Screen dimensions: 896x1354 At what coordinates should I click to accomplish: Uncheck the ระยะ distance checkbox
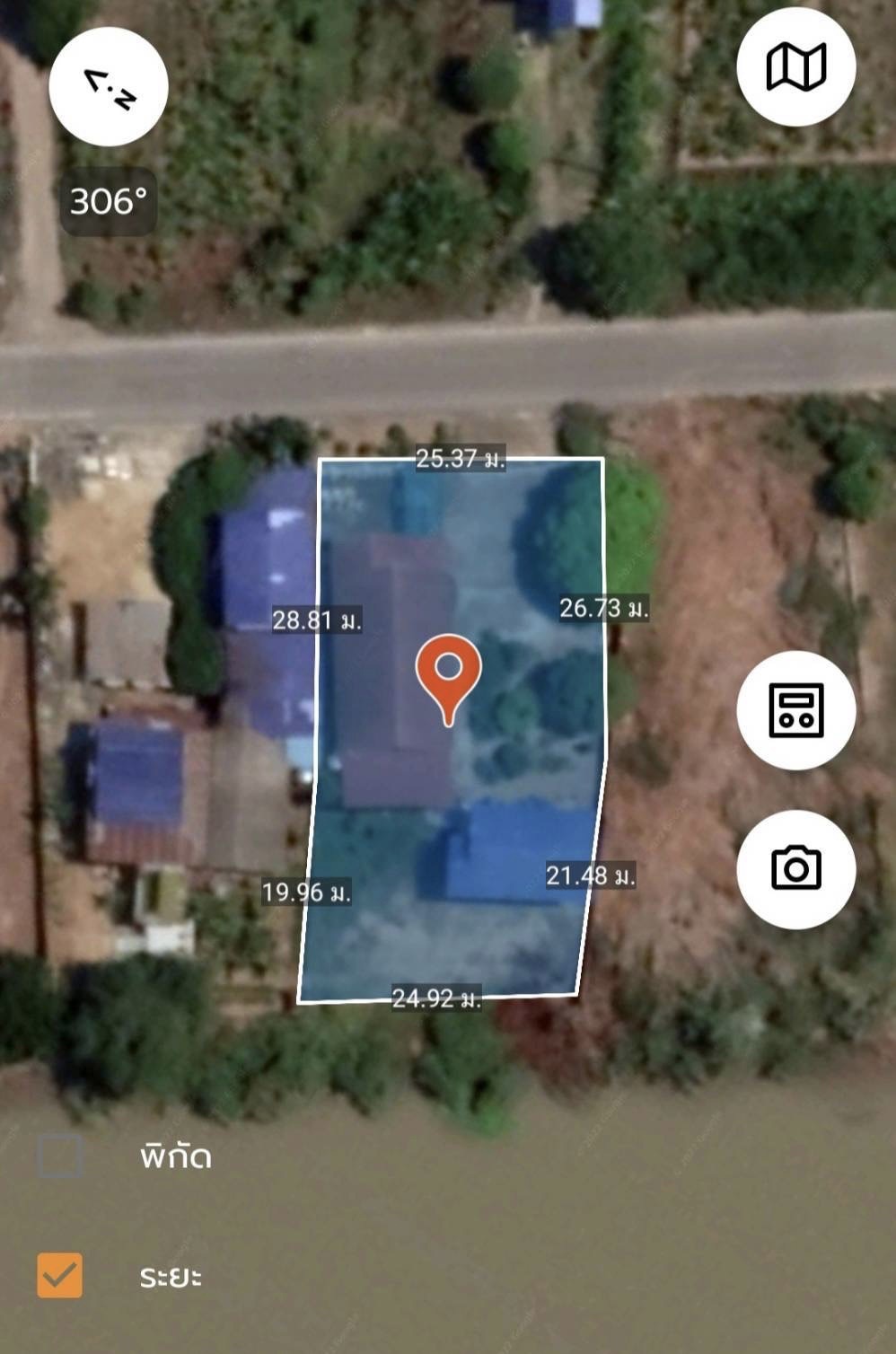[x=60, y=1275]
